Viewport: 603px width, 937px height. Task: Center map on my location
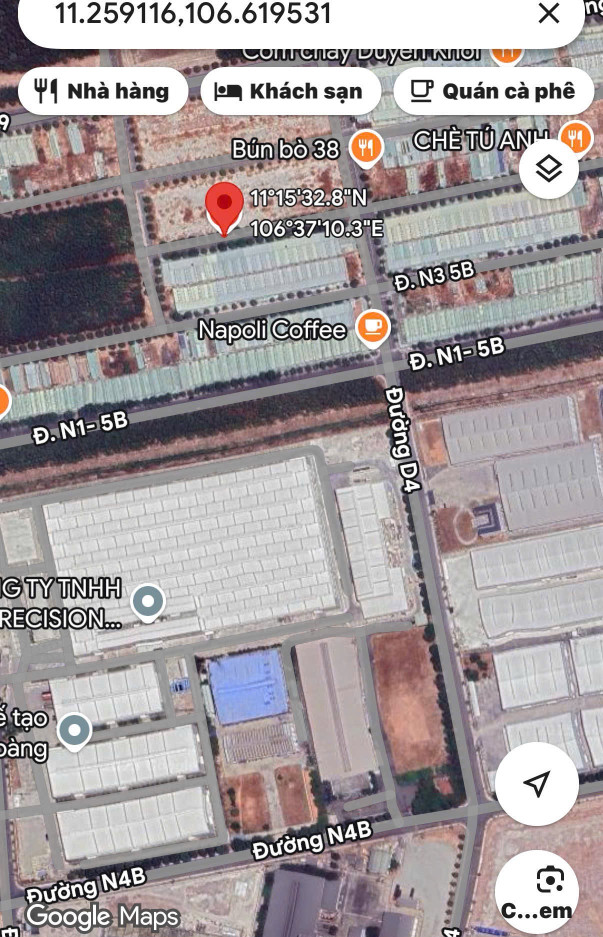[537, 784]
